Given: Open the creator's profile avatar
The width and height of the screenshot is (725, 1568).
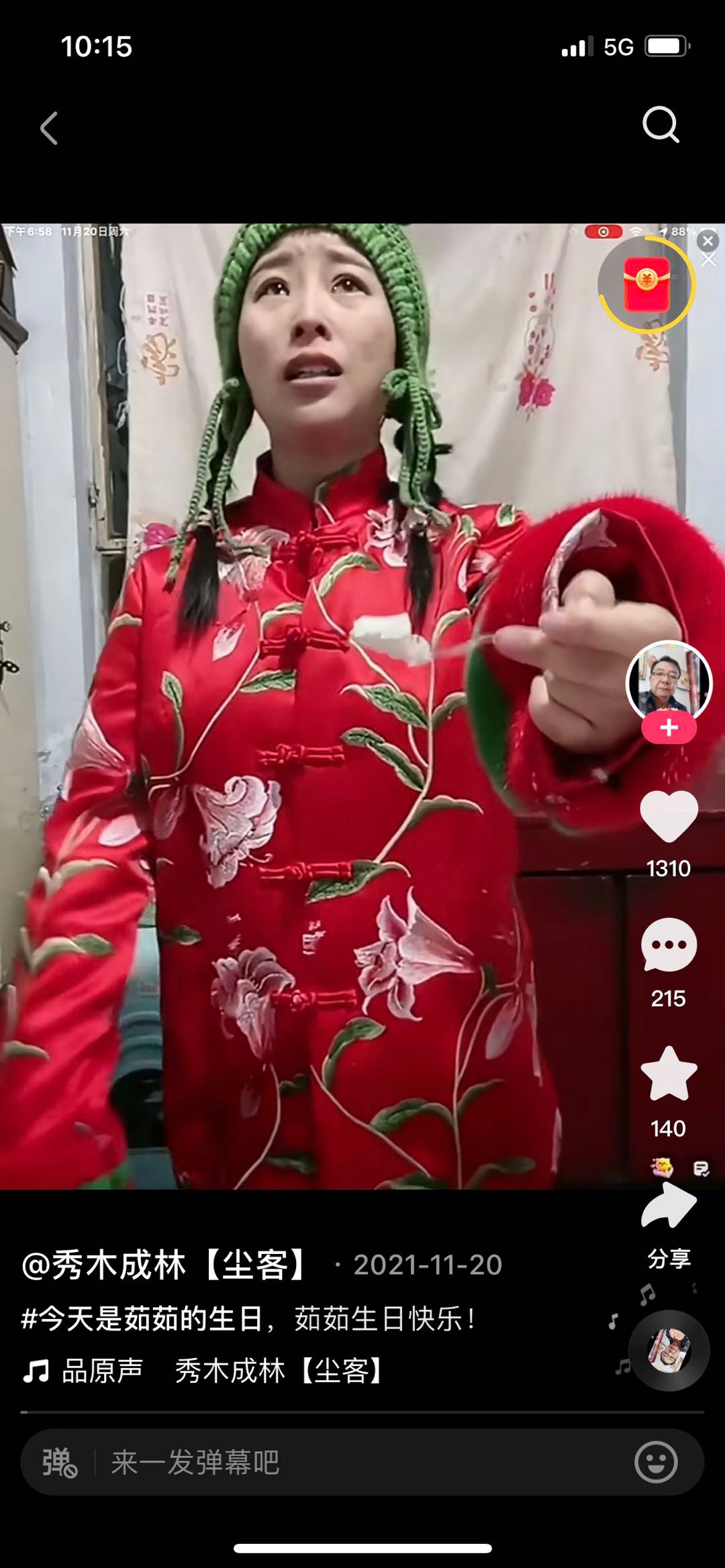Looking at the screenshot, I should click(669, 682).
